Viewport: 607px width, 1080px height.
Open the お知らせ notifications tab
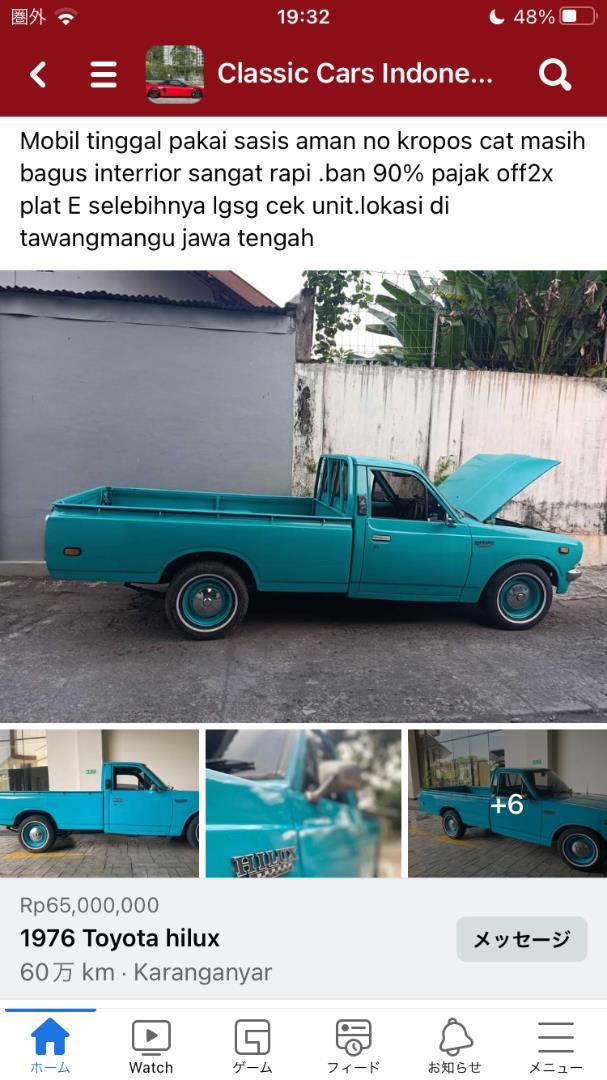click(454, 1045)
